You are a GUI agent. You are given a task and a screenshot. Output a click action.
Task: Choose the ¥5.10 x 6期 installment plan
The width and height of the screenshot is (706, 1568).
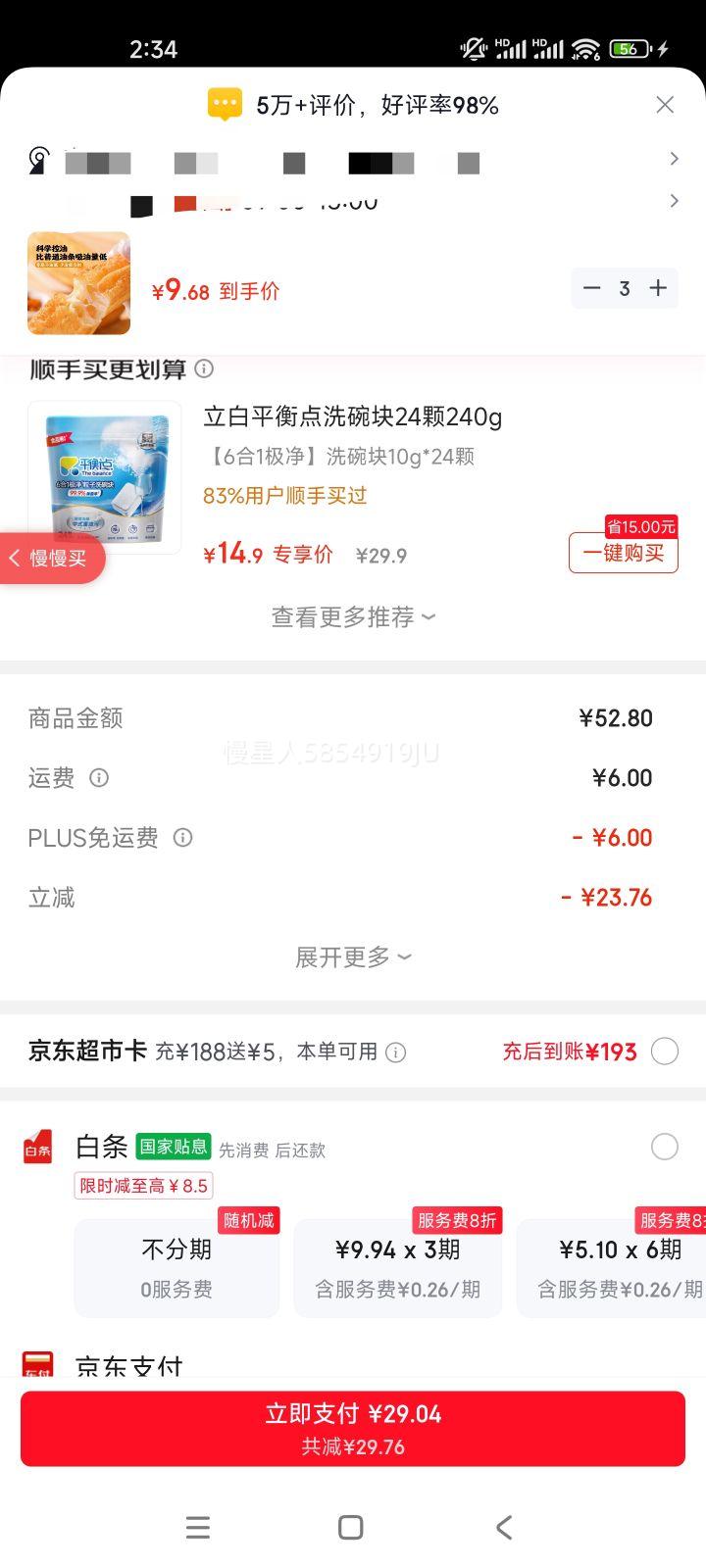click(620, 1267)
